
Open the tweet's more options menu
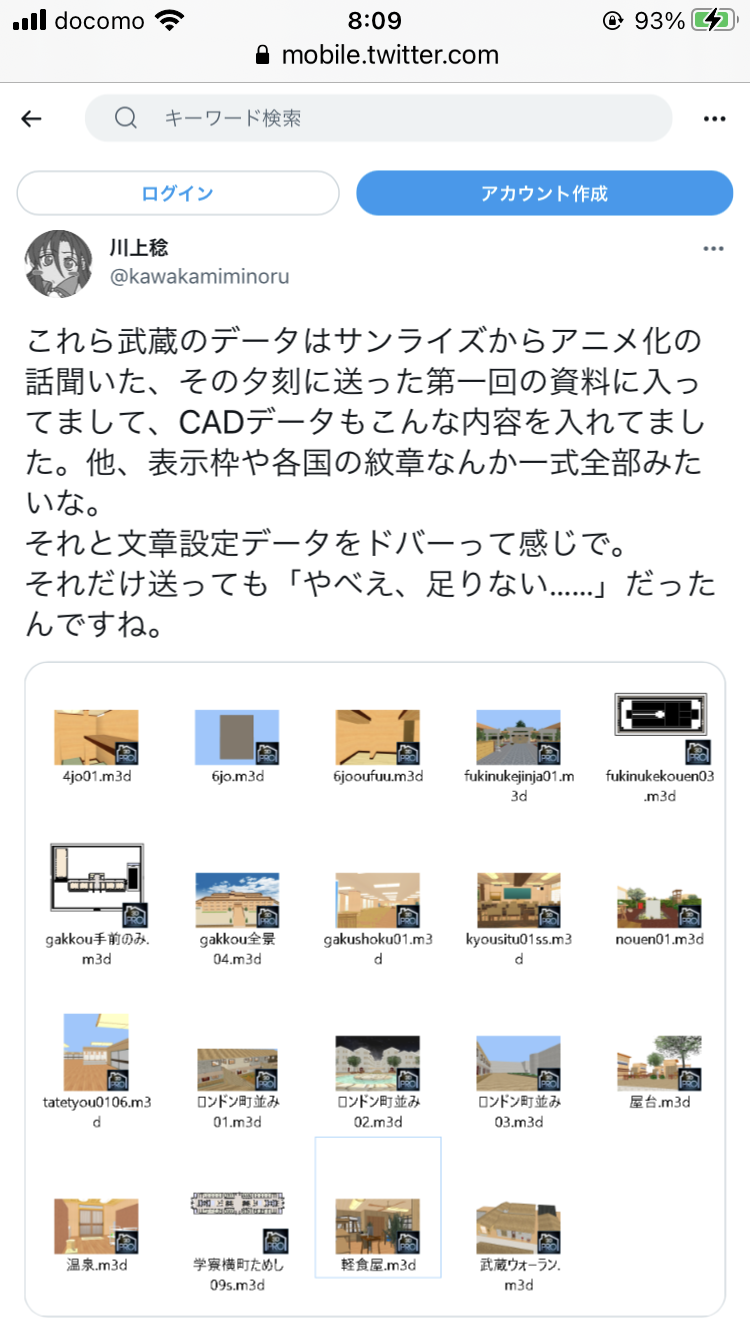(712, 249)
